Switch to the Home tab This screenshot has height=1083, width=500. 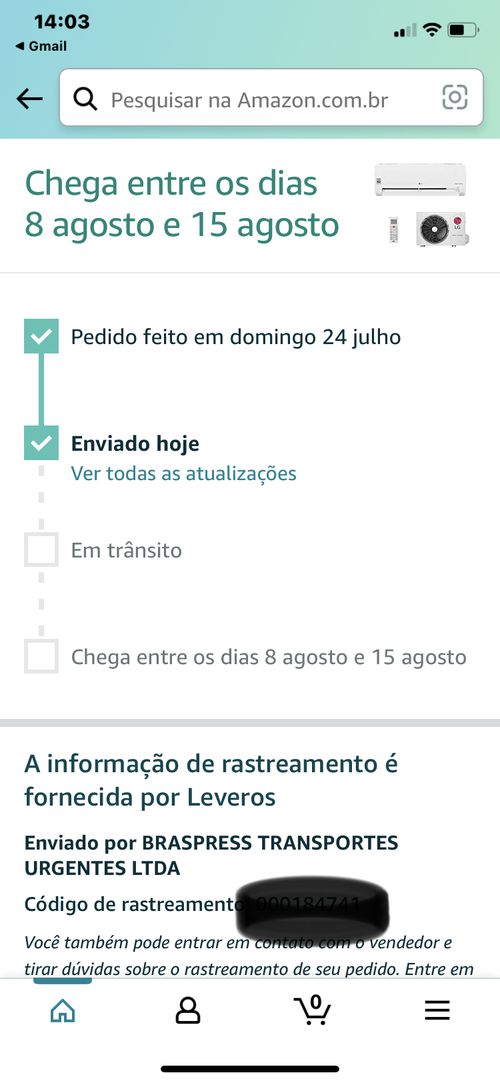coord(63,1010)
